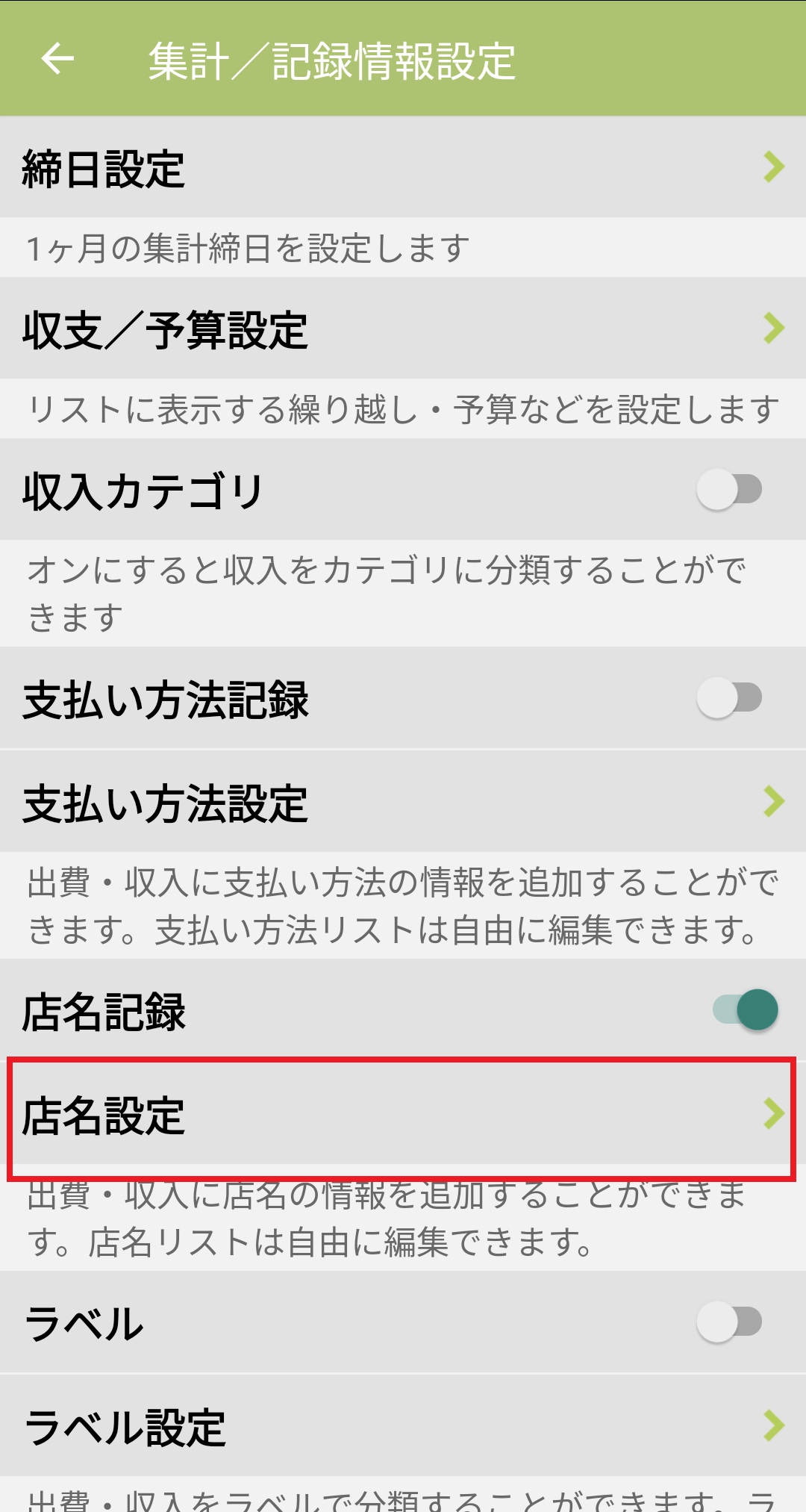Open 締日設定 settings row
The height and width of the screenshot is (1512, 806).
click(x=403, y=167)
